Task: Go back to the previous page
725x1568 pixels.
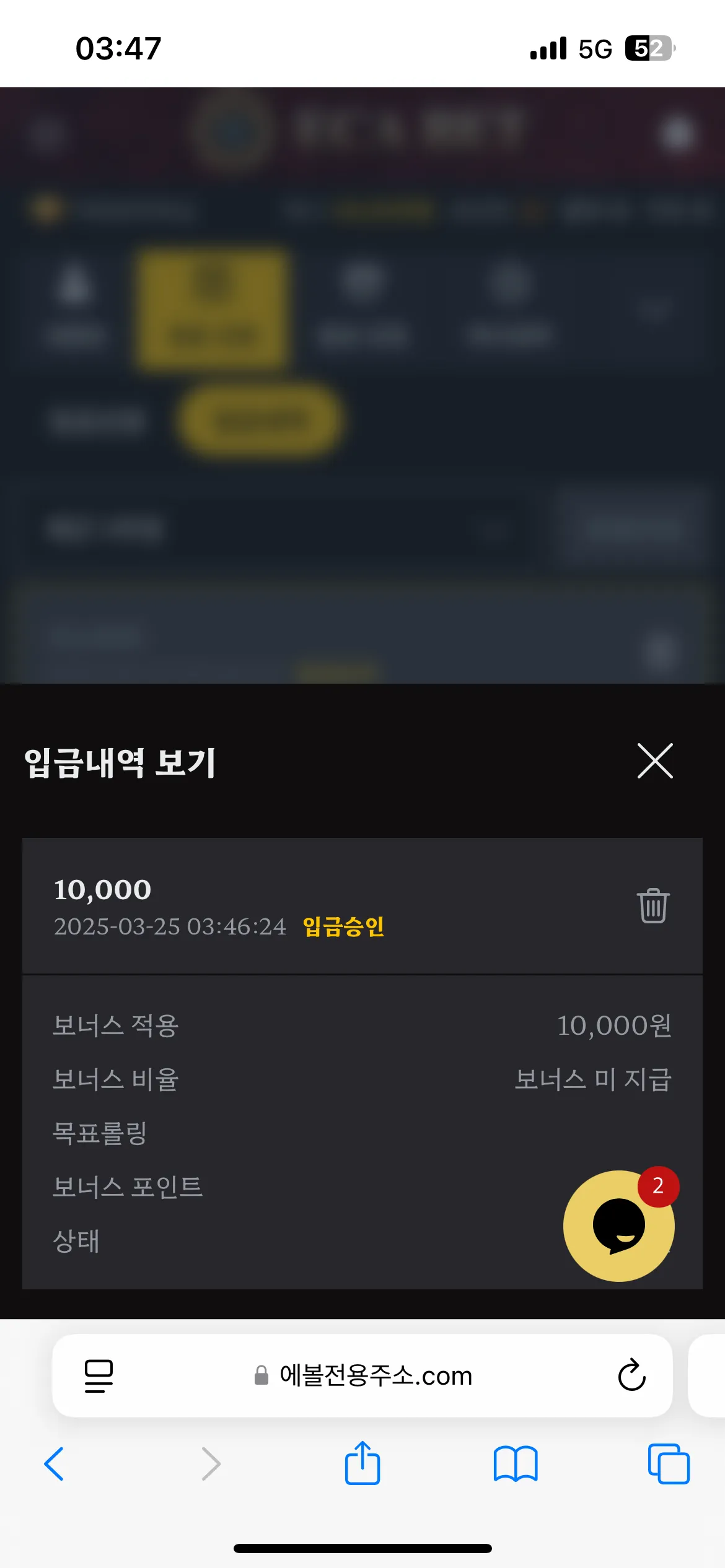Action: pyautogui.click(x=54, y=1464)
